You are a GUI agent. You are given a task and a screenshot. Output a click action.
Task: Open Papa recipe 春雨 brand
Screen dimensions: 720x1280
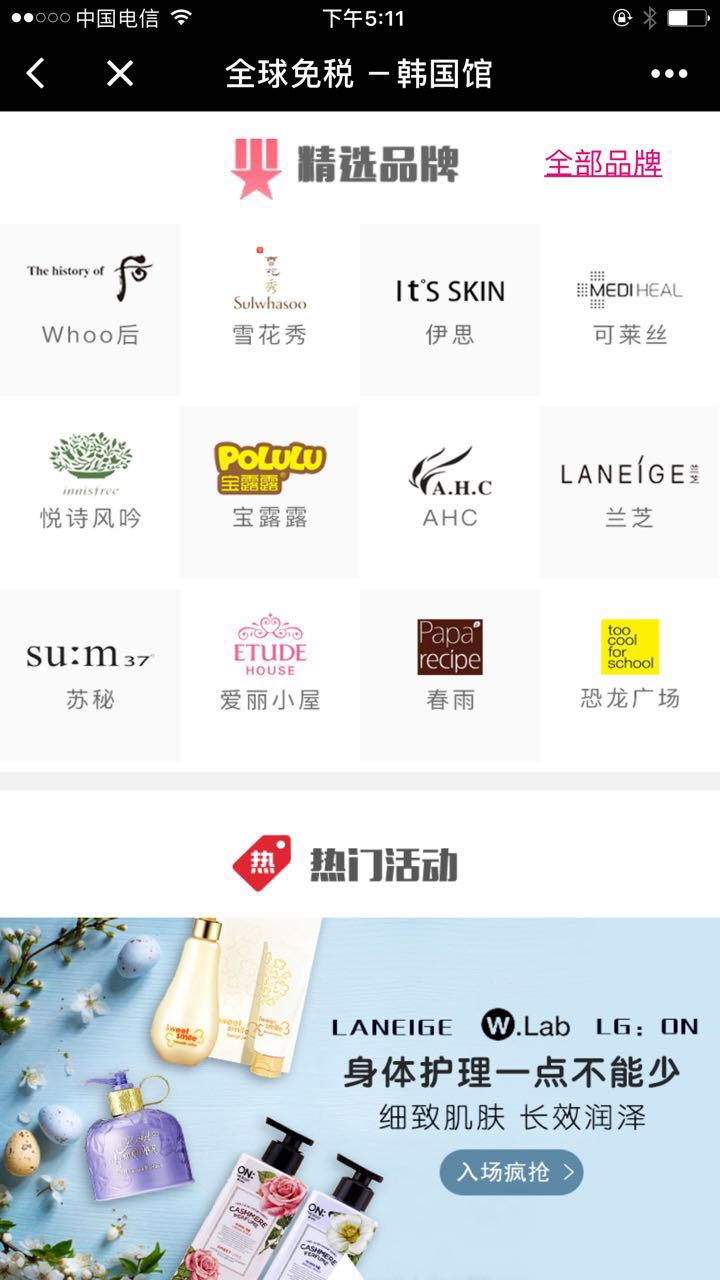[450, 675]
